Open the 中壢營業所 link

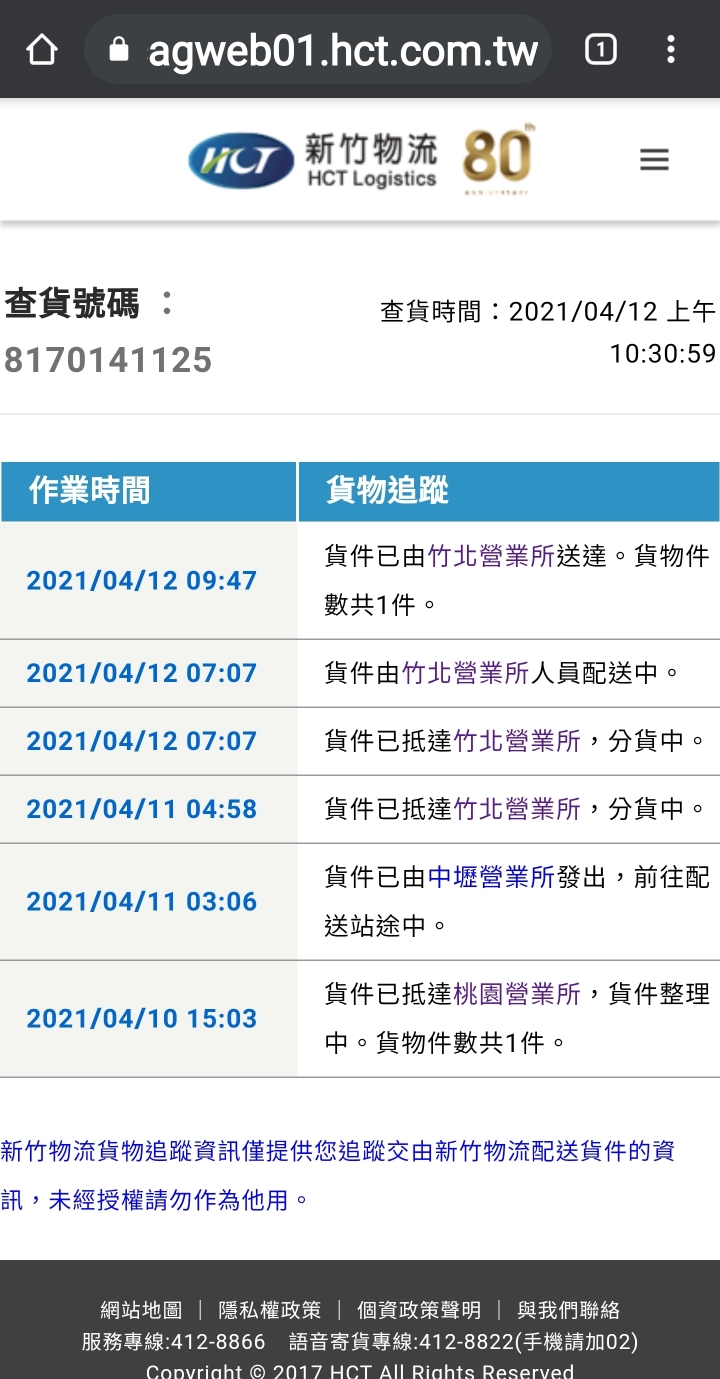(490, 877)
